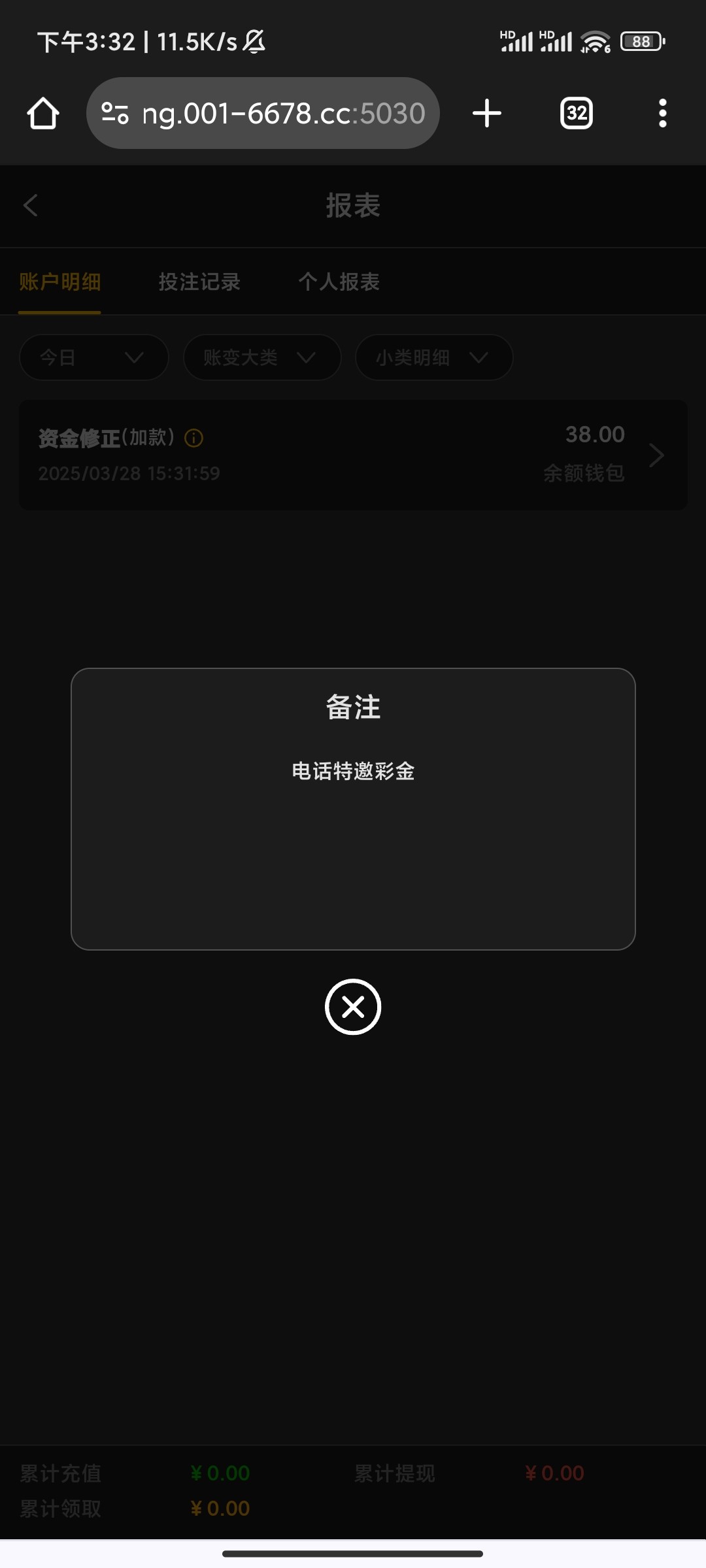Go back from the 报表 page
Image resolution: width=706 pixels, height=1568 pixels.
pos(31,205)
